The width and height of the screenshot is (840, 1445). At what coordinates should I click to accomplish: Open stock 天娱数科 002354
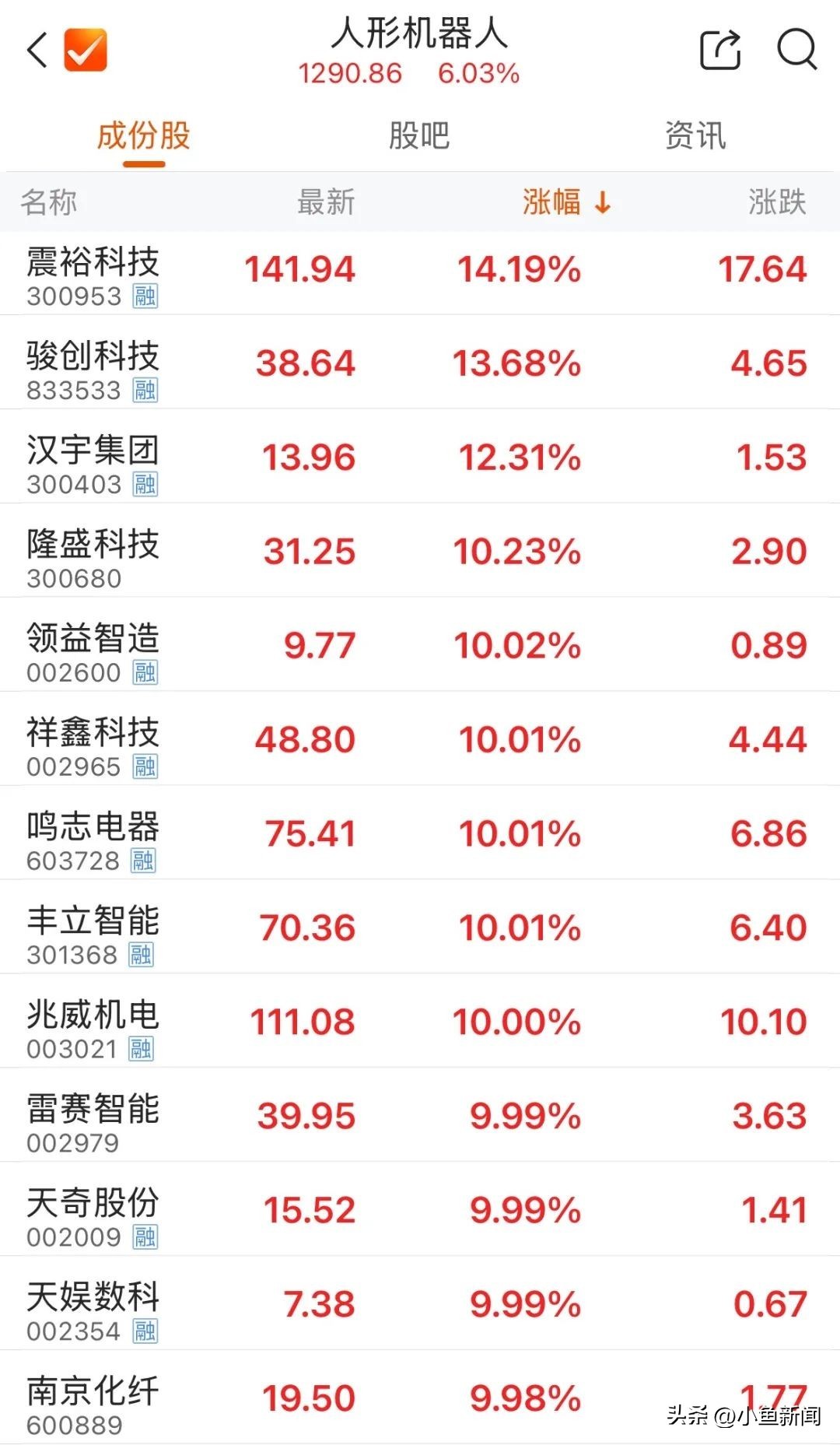click(420, 1303)
